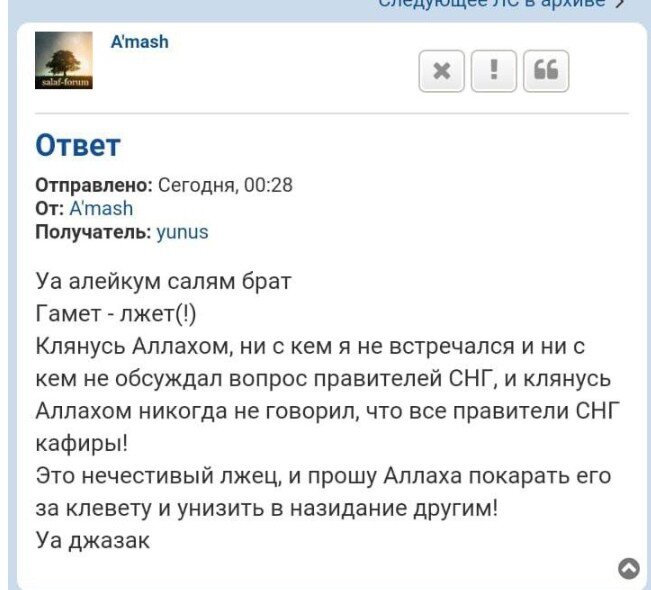651x590 pixels.
Task: Open the Ответ message title link
Action: (x=78, y=145)
